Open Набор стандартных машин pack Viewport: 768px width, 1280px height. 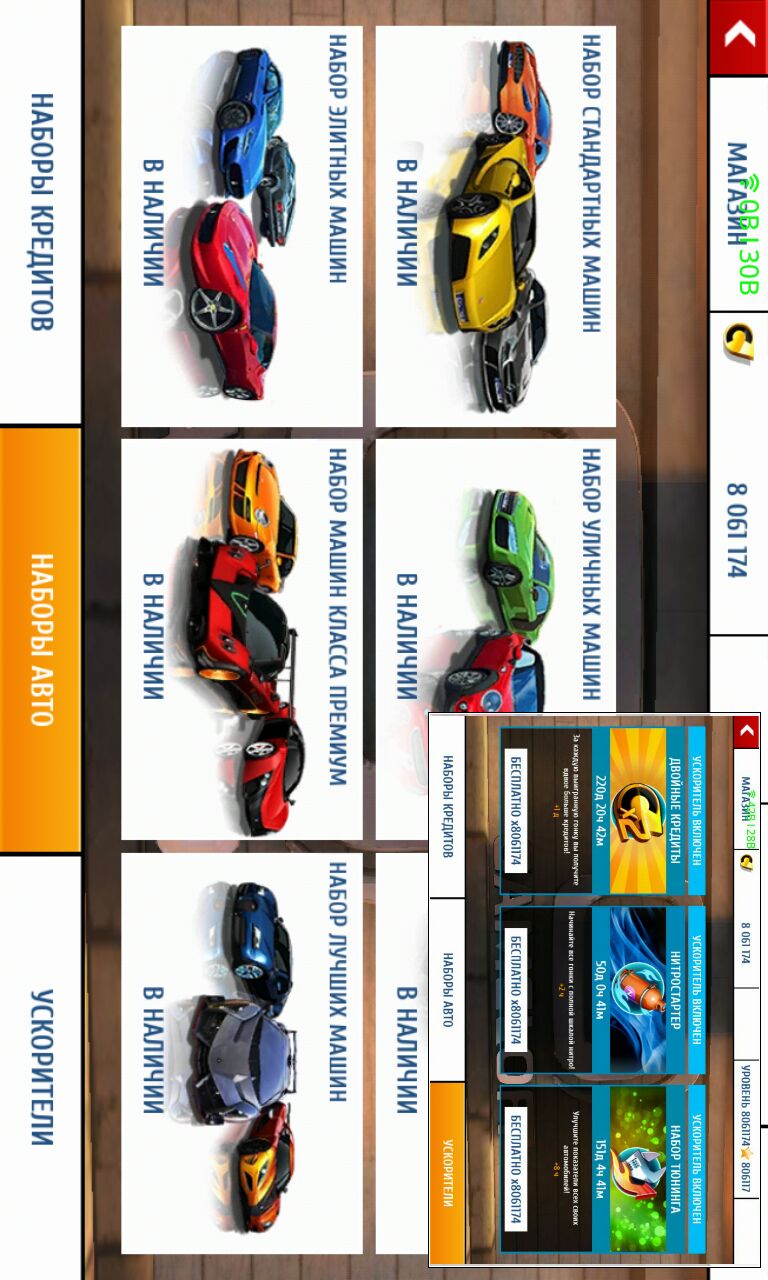(495, 226)
